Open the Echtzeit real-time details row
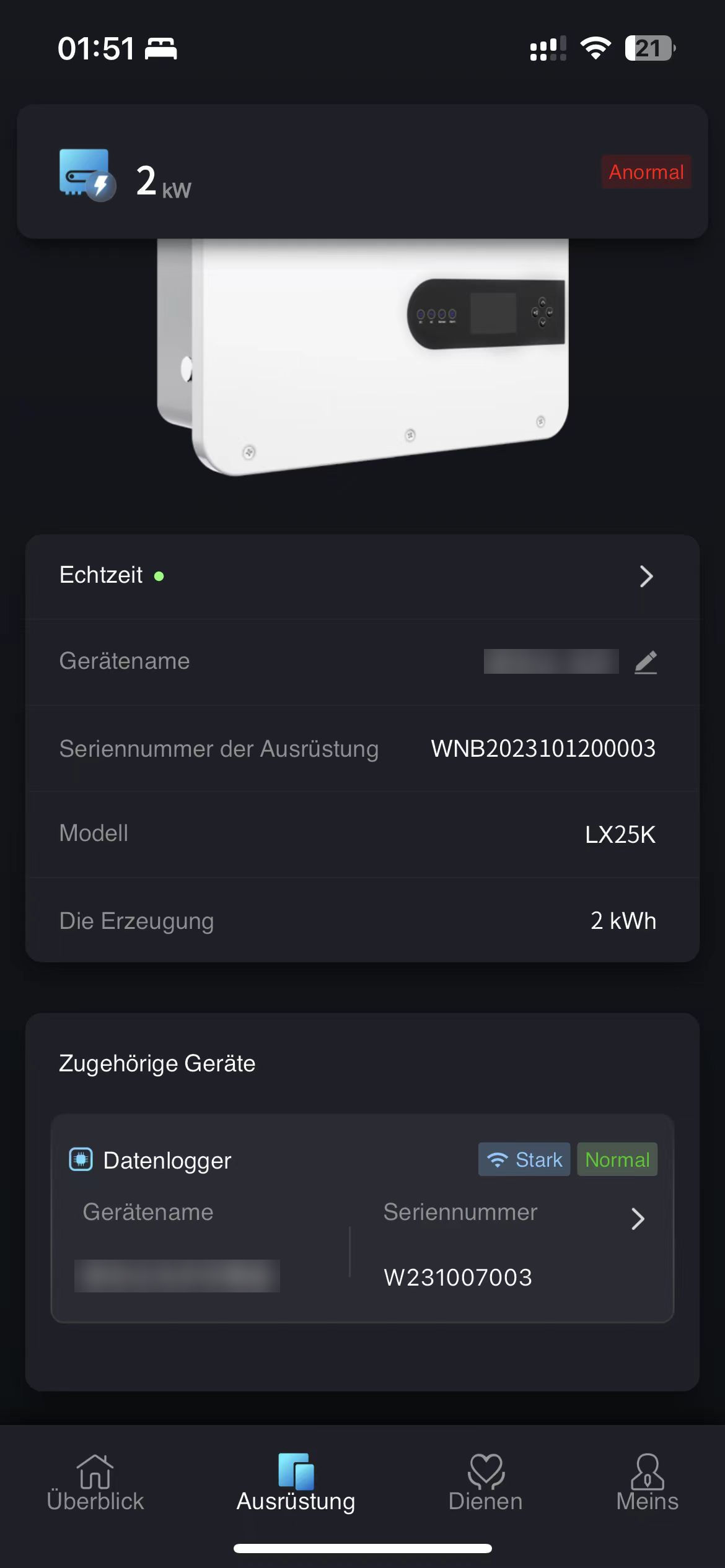This screenshot has width=725, height=1568. pyautogui.click(x=362, y=576)
